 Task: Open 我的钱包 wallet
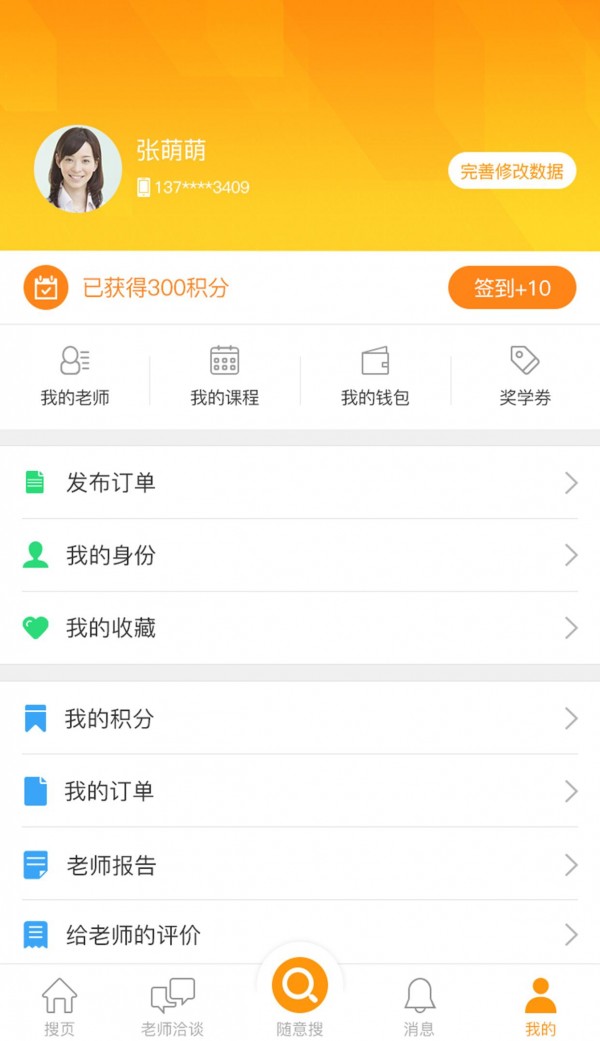375,376
